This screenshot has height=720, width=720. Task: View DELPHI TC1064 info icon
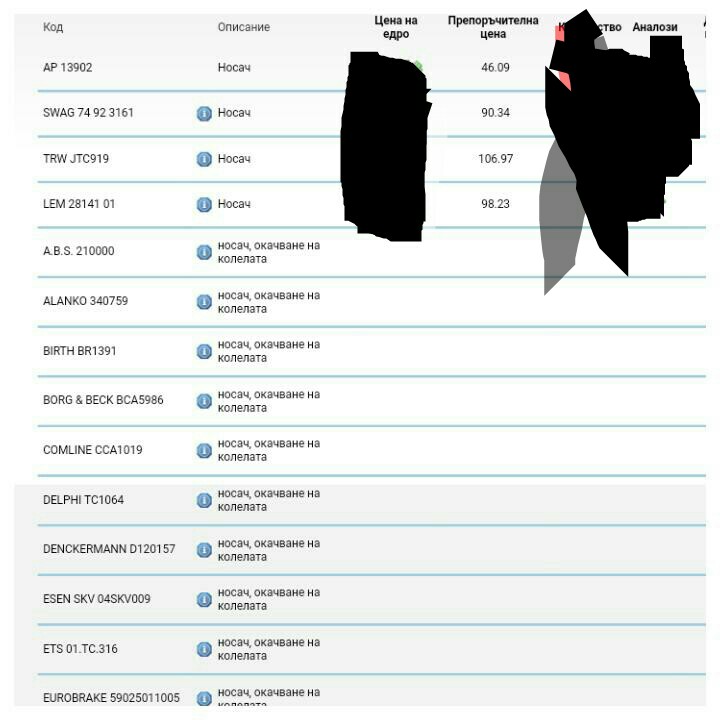204,500
